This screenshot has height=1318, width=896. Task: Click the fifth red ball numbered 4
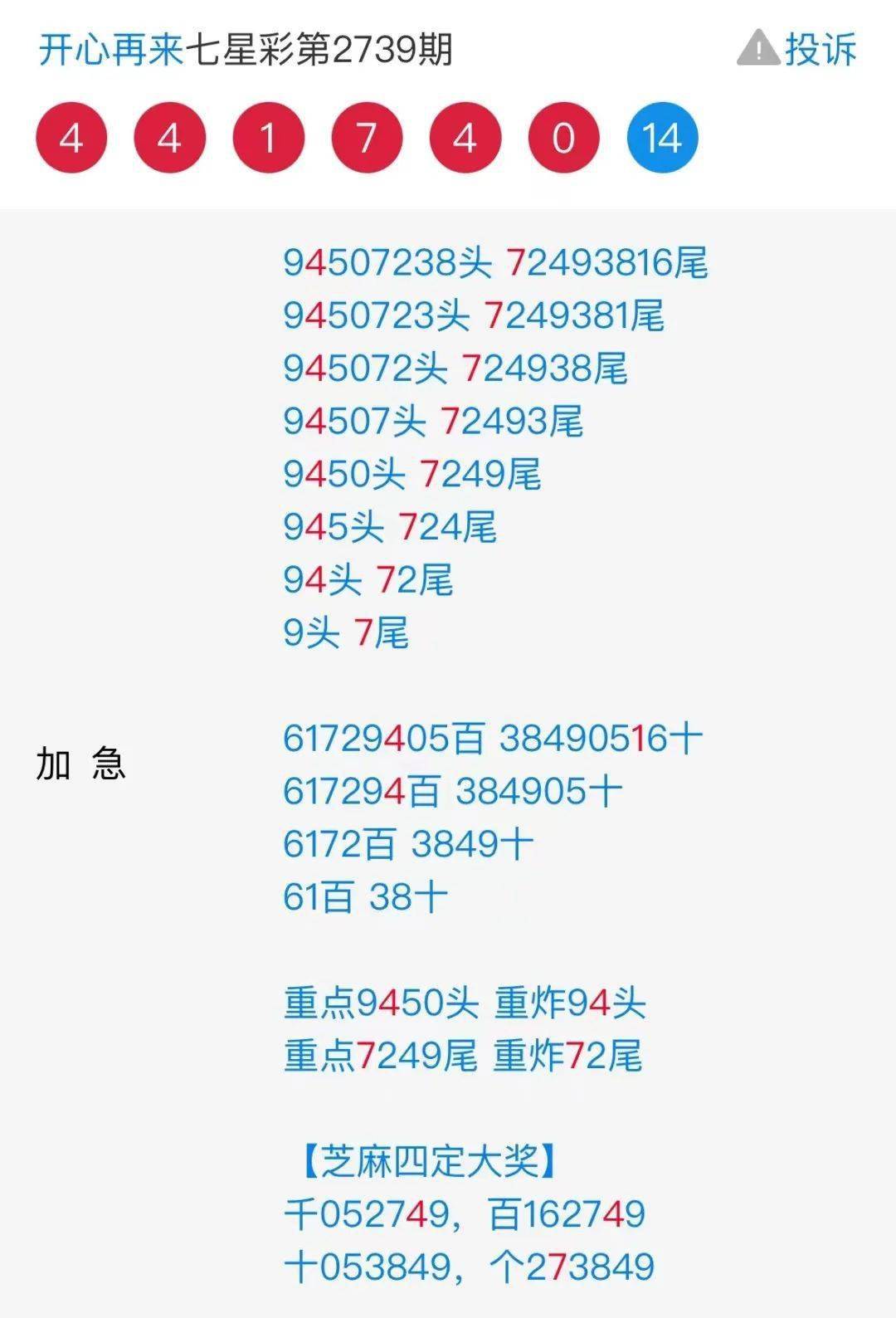tap(466, 139)
